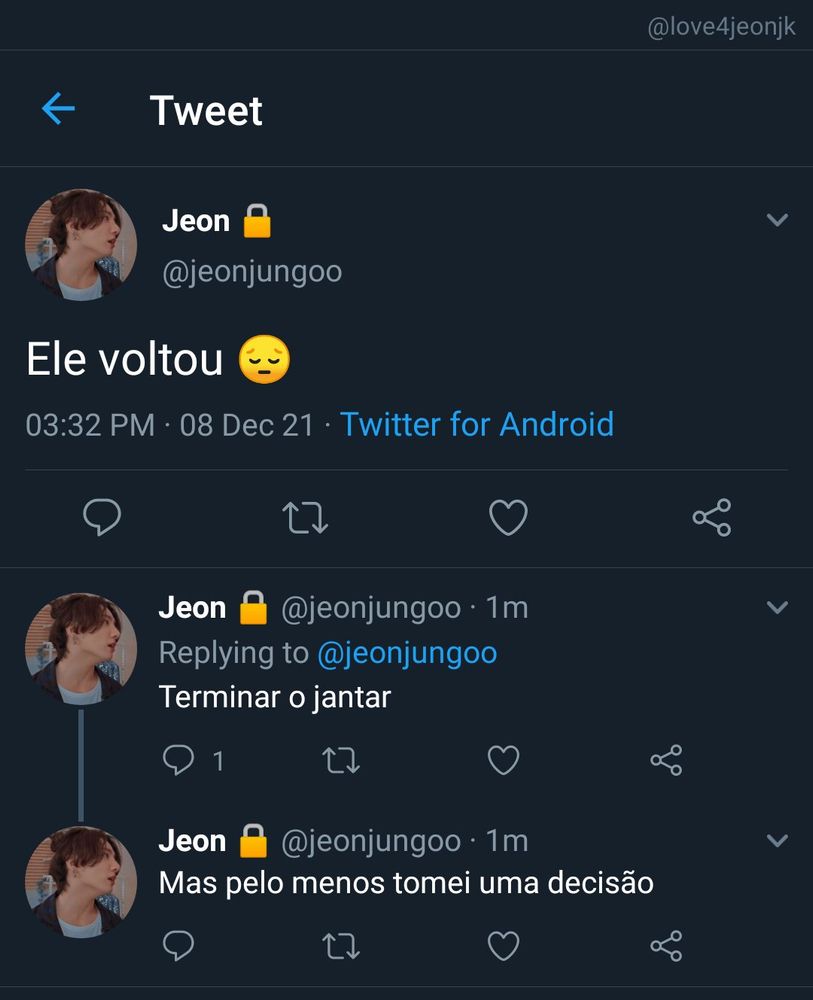The width and height of the screenshot is (813, 1000).
Task: Open the @jeonjungoo link after "Replying to"
Action: tap(407, 653)
